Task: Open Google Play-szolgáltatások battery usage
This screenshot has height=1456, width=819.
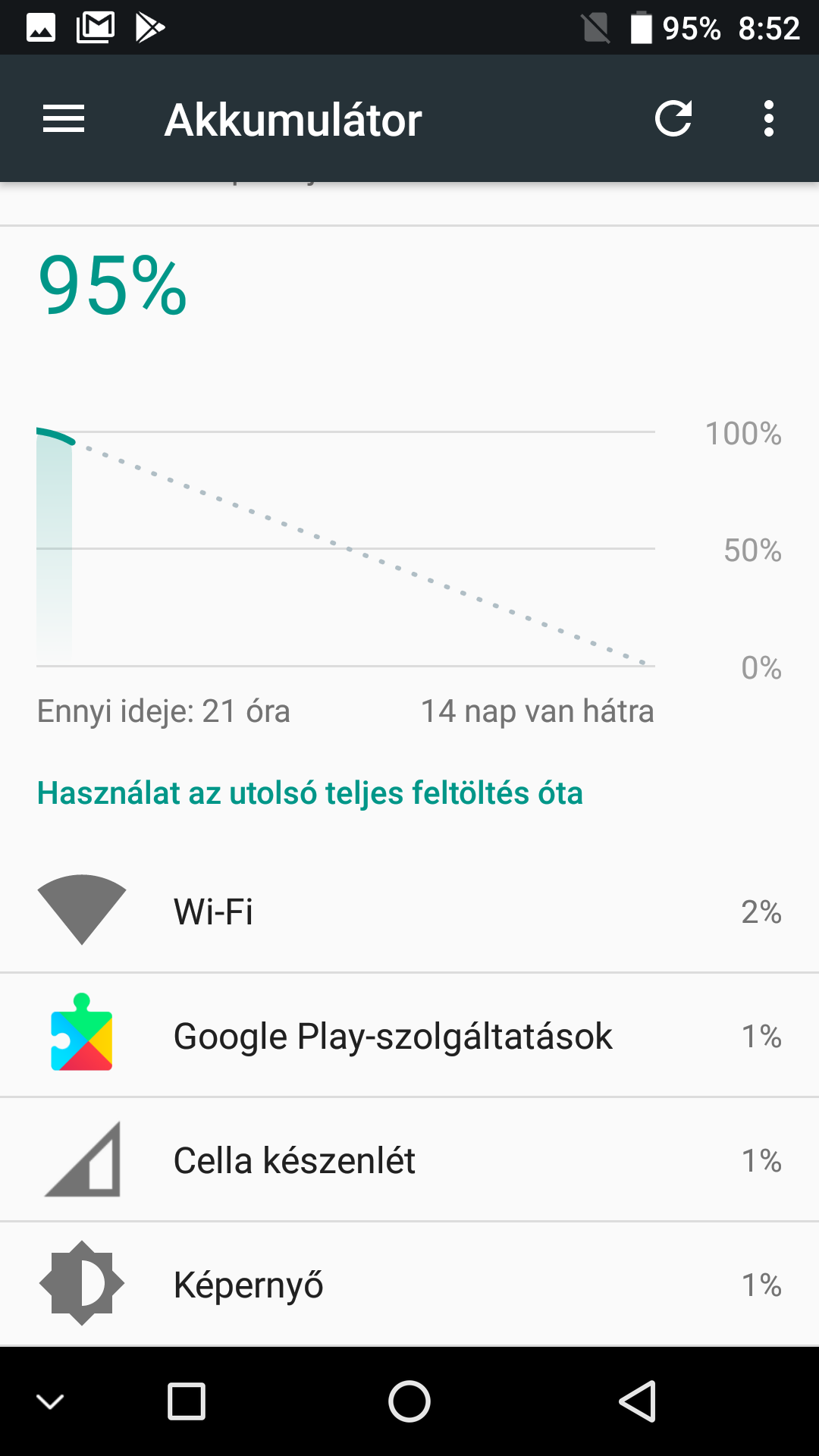Action: [409, 1035]
